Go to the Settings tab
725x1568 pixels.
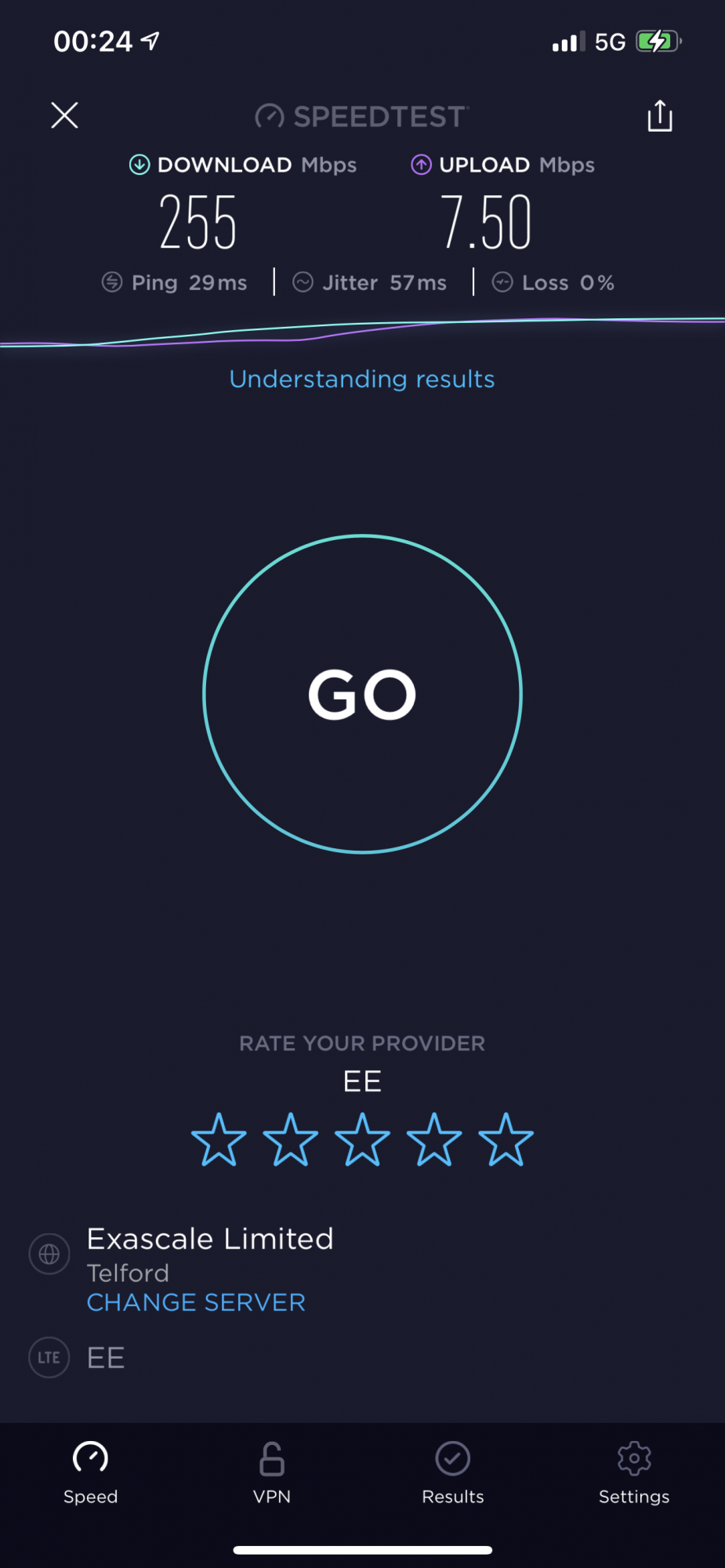634,1473
